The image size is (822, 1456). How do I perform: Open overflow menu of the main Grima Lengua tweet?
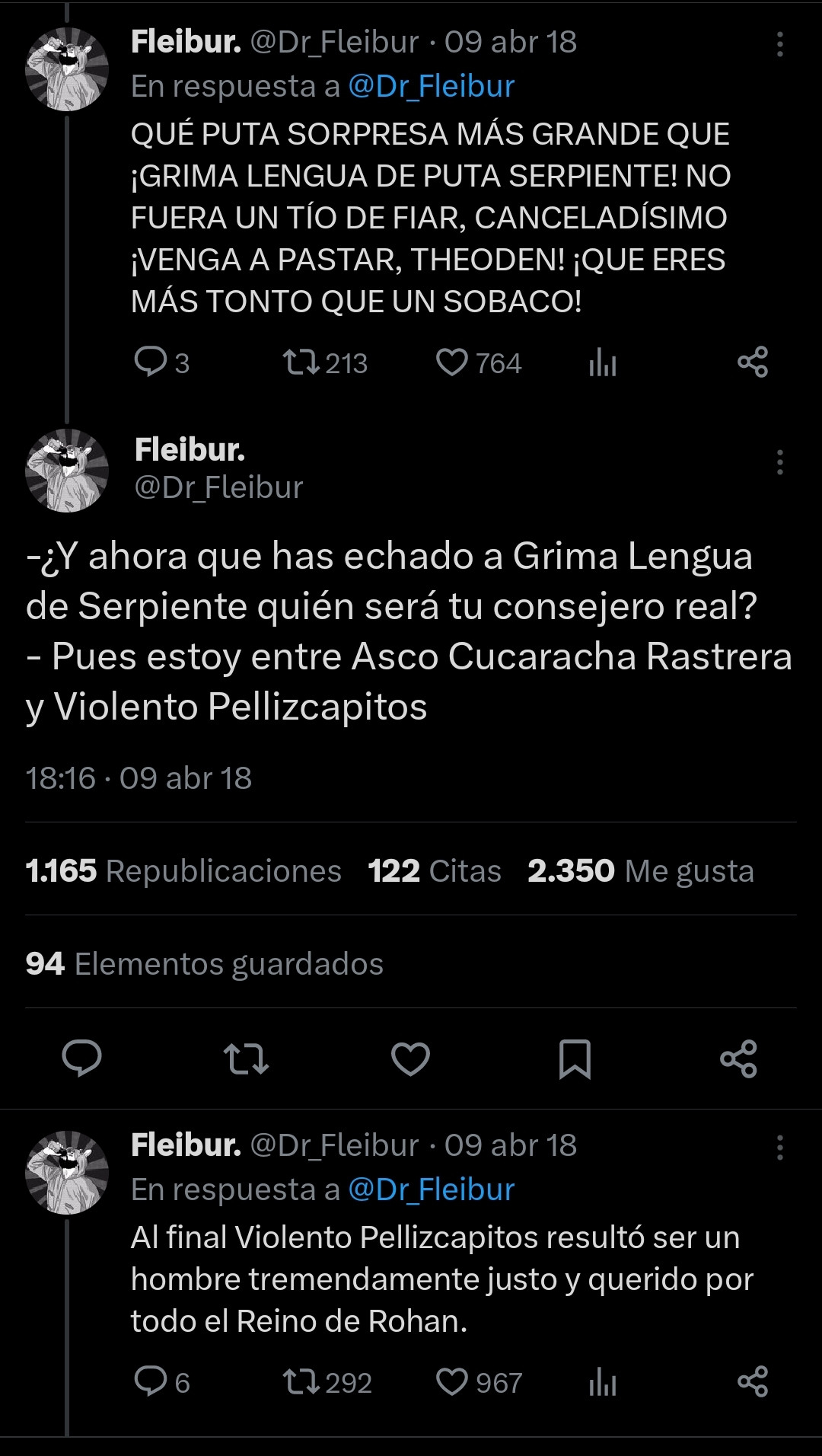point(779,462)
